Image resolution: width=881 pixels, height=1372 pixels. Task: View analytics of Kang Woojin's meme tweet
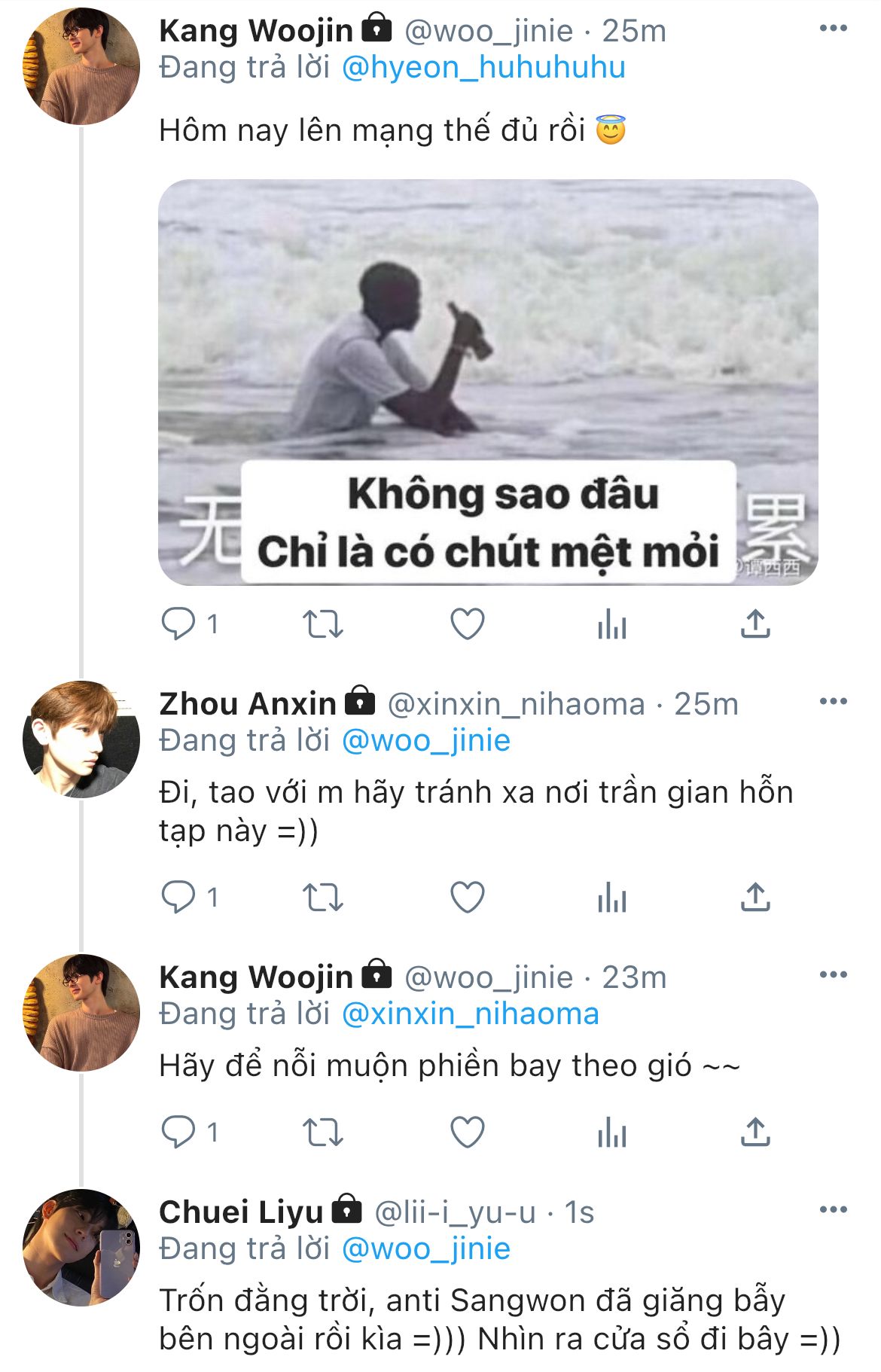coord(611,624)
